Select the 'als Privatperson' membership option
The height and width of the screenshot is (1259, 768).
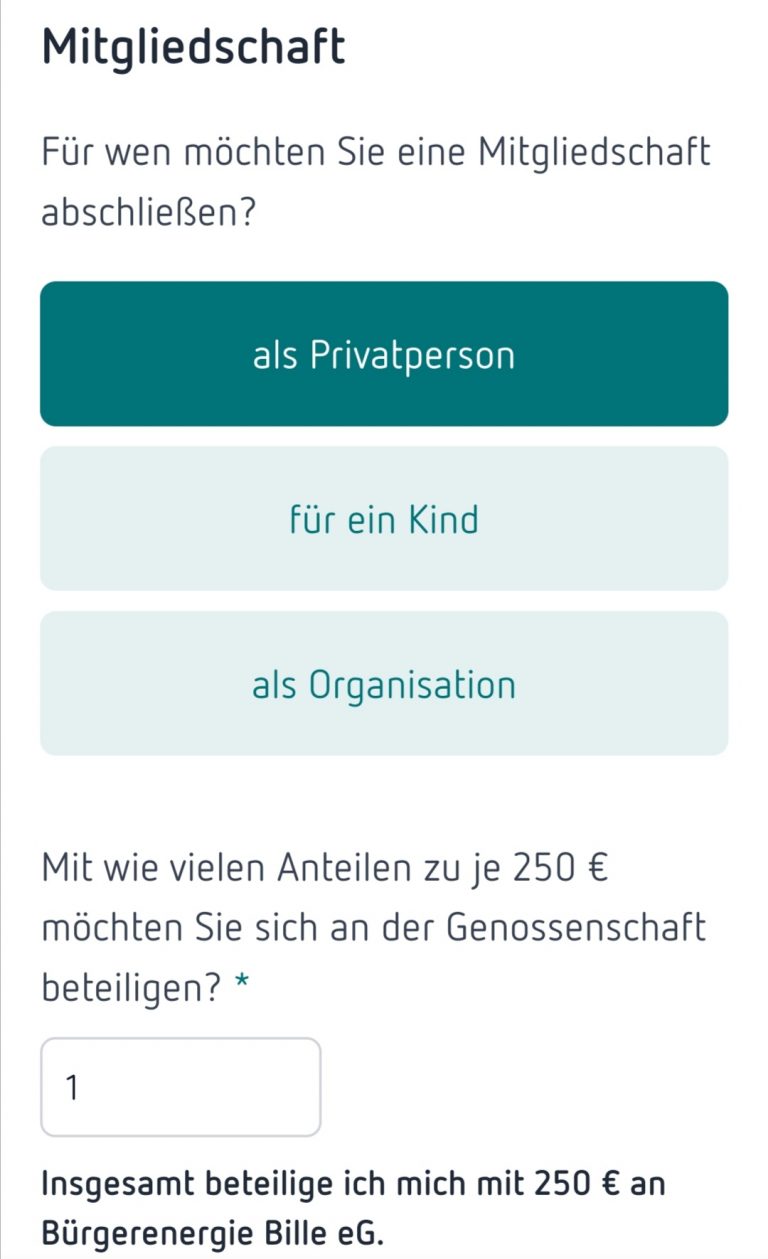[384, 354]
